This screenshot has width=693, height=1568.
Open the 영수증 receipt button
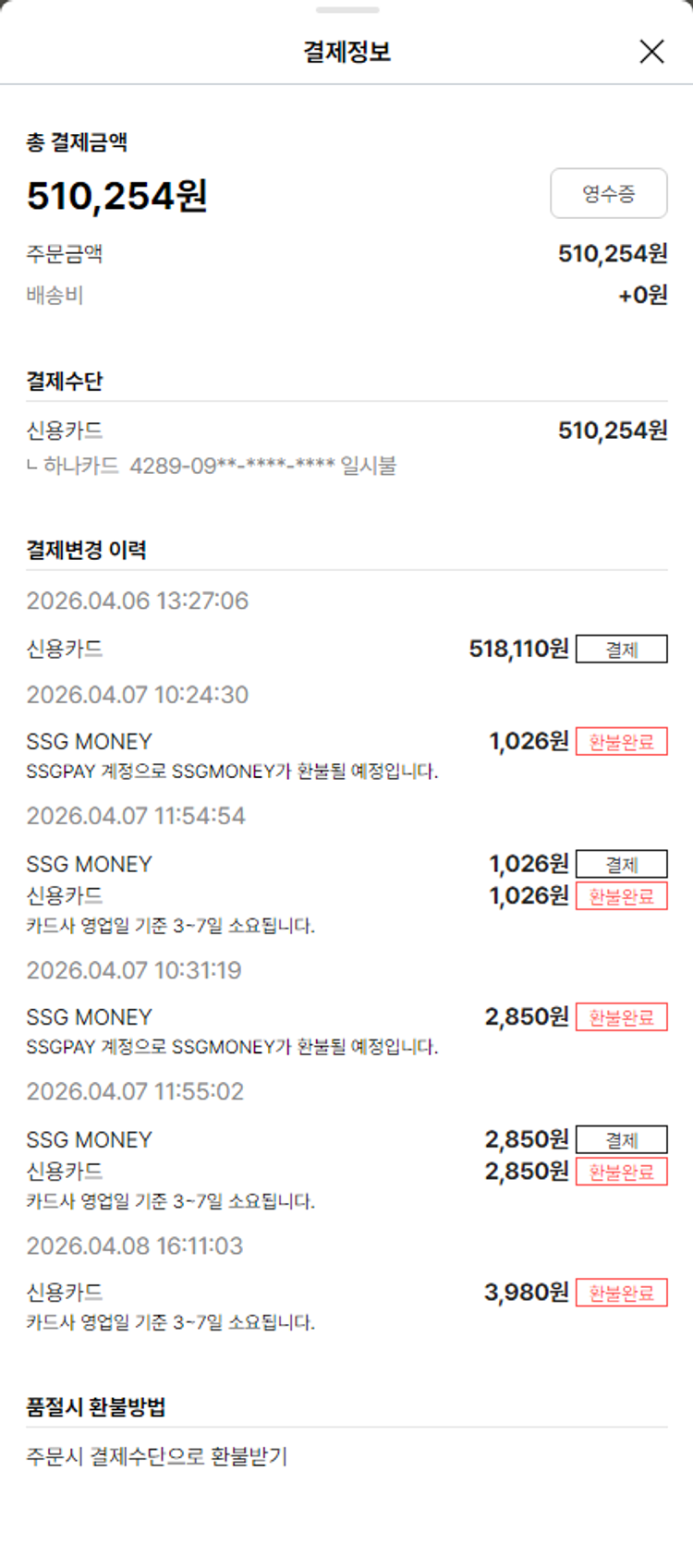coord(608,193)
